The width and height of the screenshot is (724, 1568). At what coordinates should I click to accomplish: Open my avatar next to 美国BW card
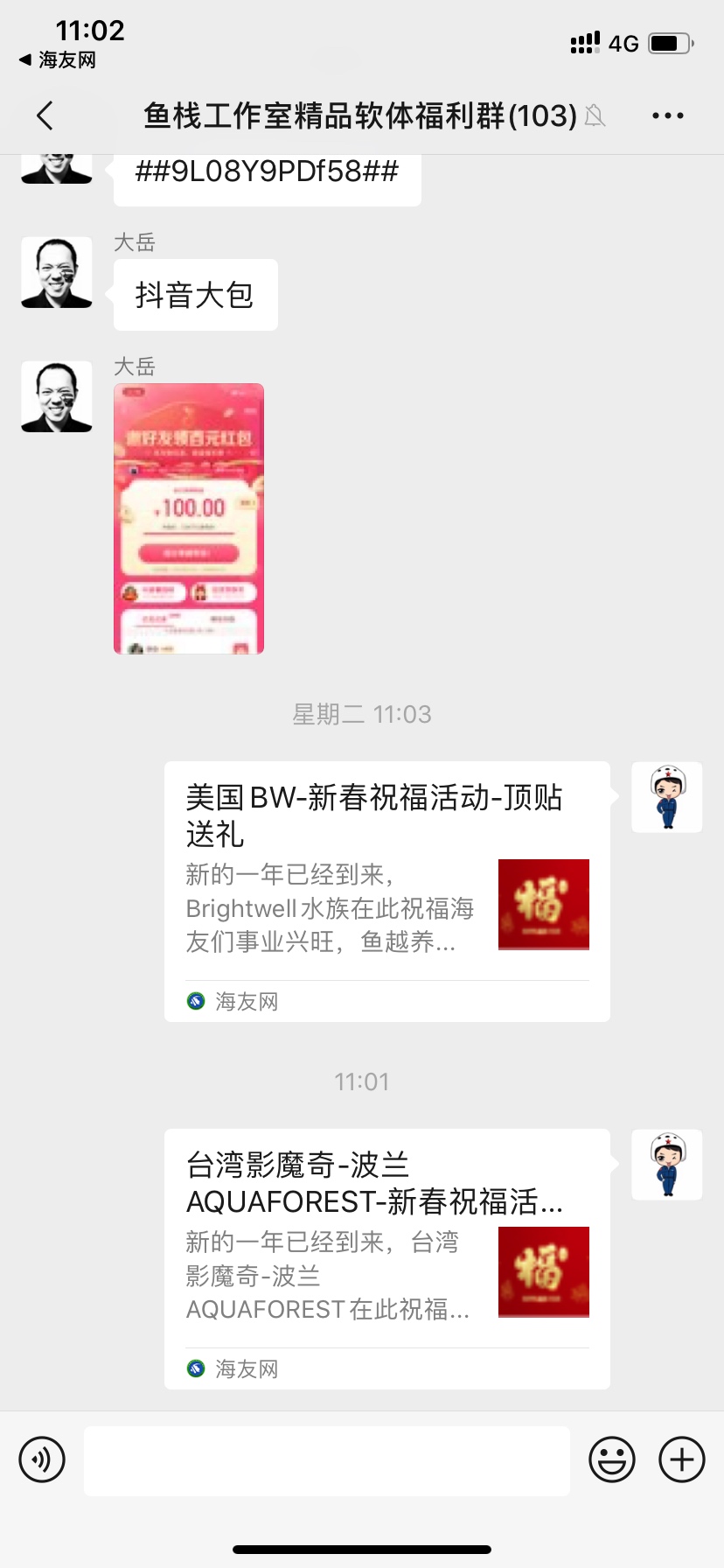coord(667,796)
